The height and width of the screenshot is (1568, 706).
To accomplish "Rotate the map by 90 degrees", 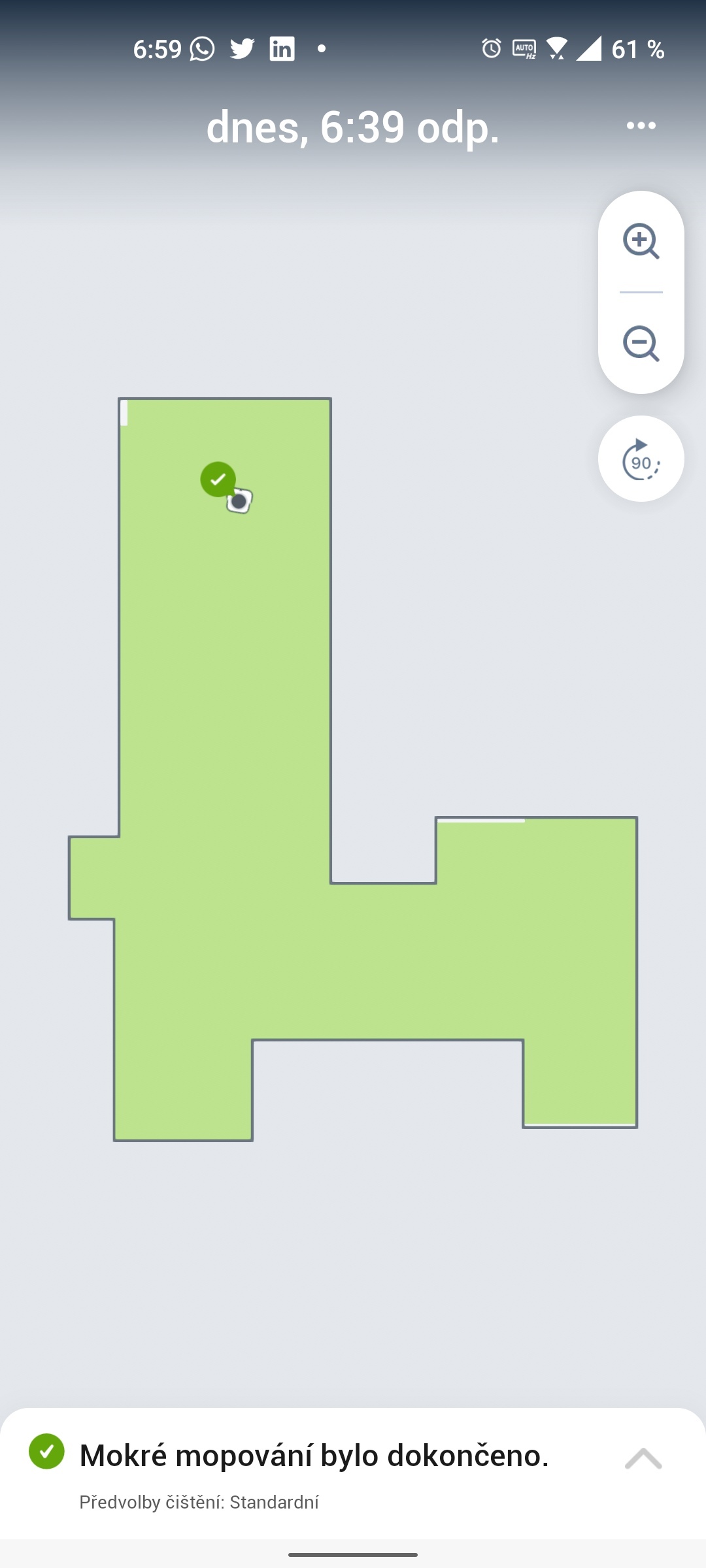I will [x=641, y=459].
